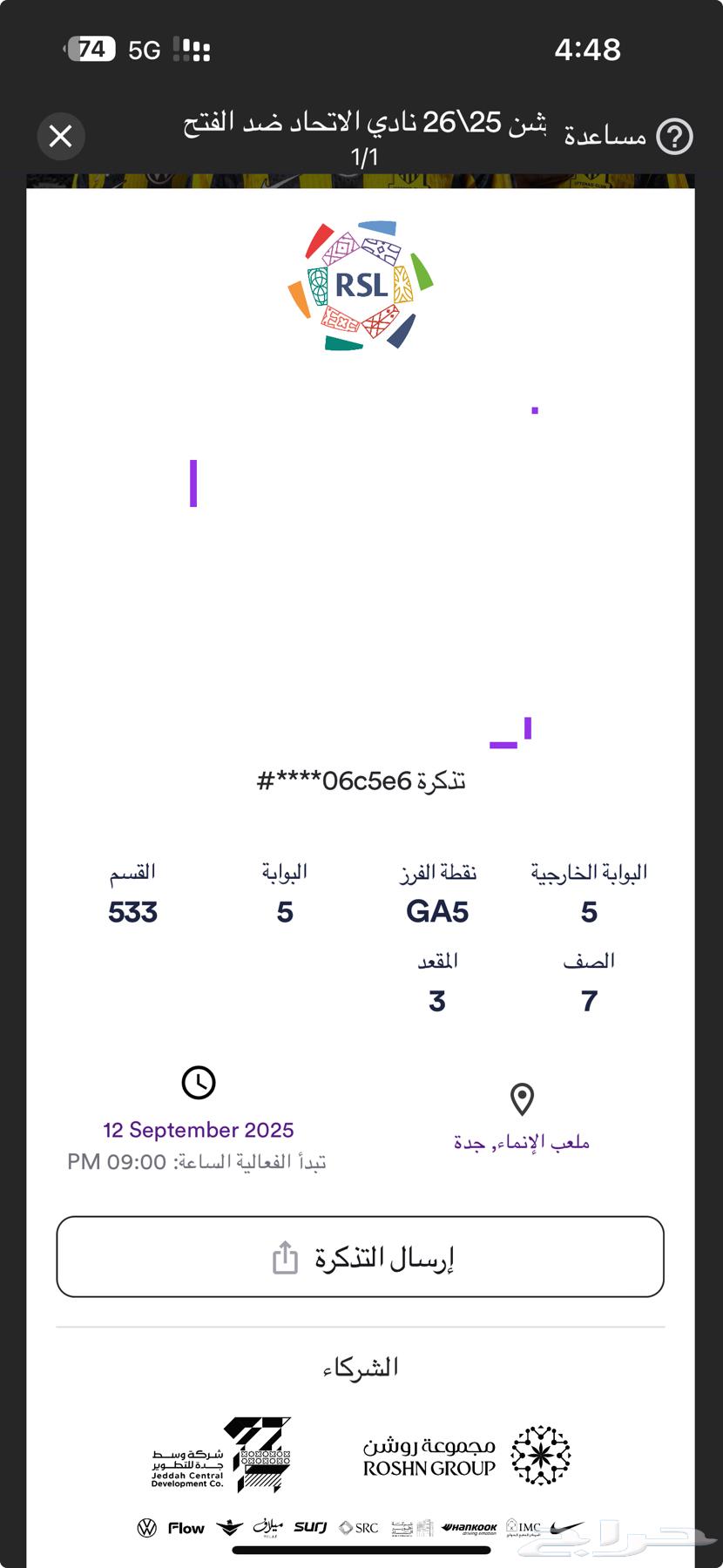Open ملعب الإنماء, جدة venue location
Screen dimensions: 723x1568
click(521, 1141)
